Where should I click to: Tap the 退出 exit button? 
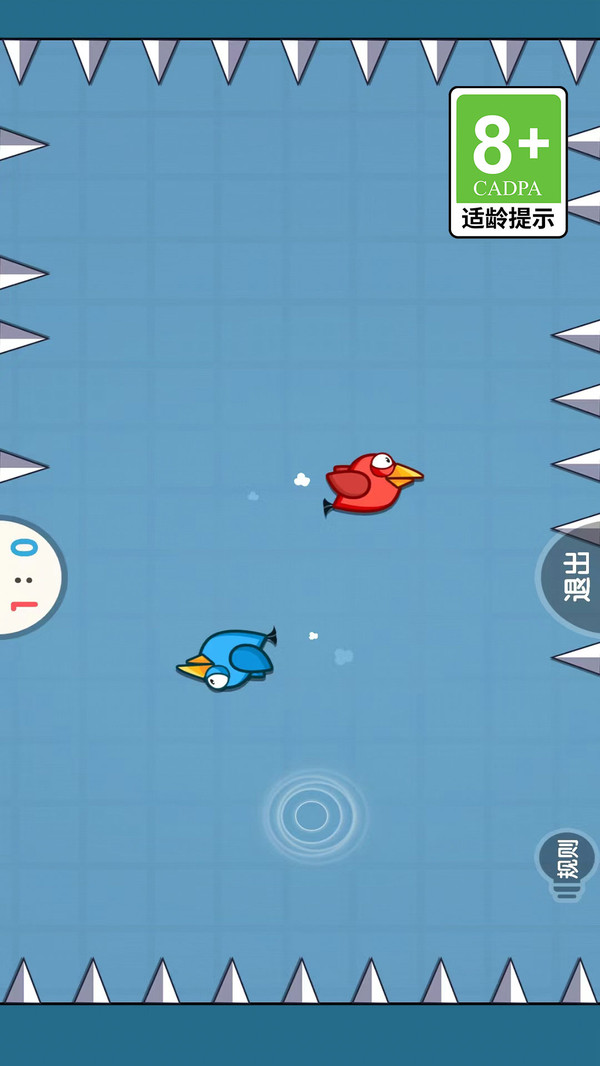(574, 577)
